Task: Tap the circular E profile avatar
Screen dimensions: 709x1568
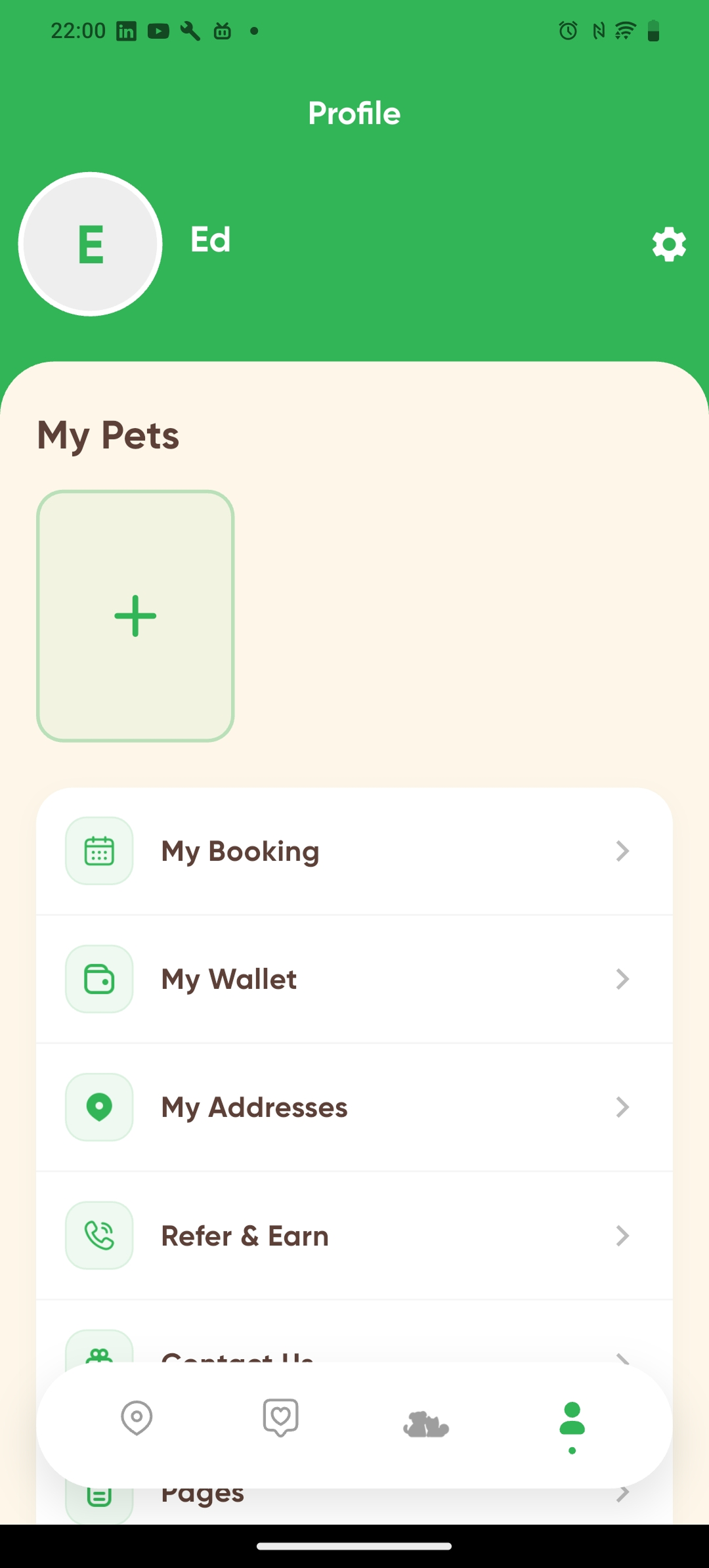Action: [91, 243]
